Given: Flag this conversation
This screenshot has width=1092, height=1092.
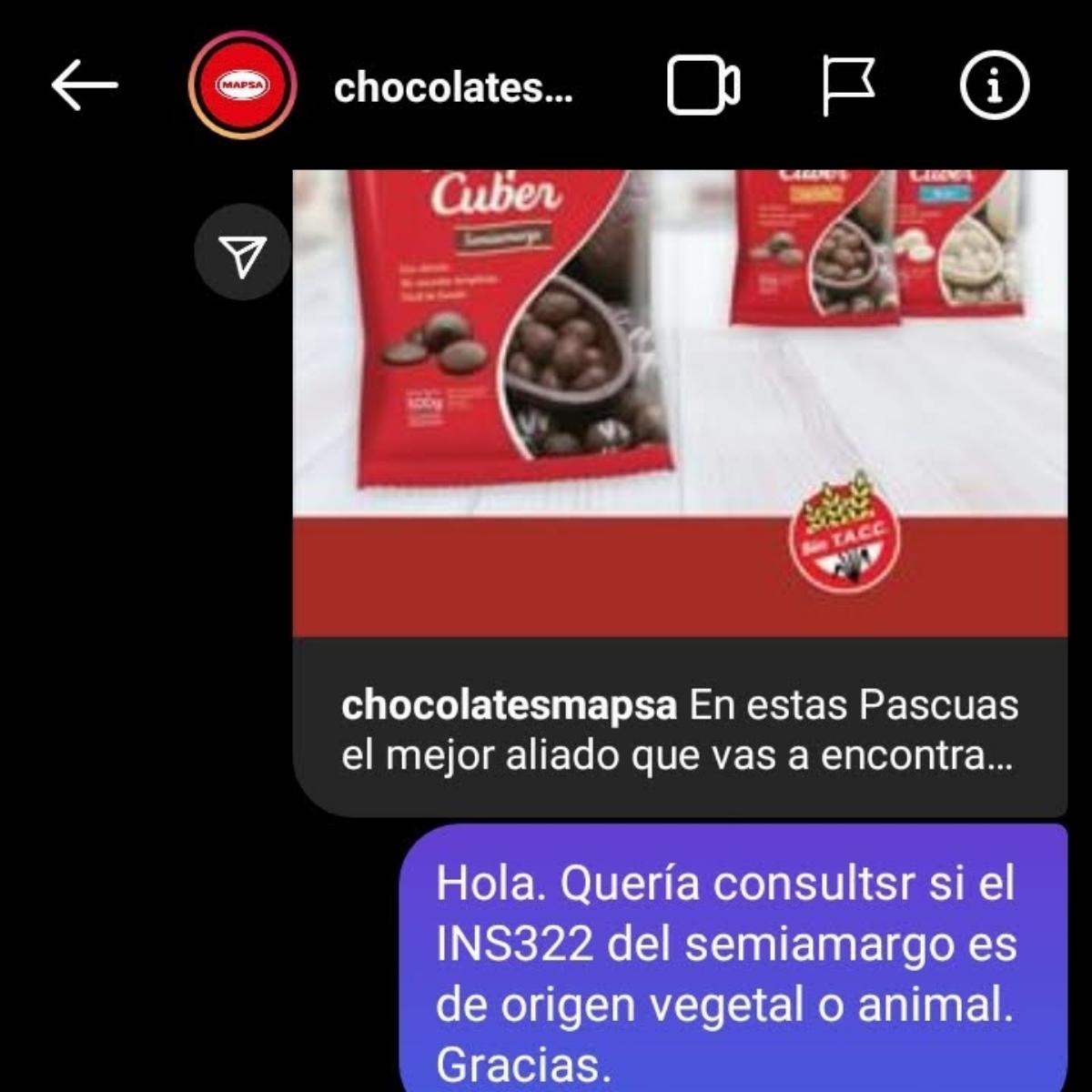Looking at the screenshot, I should 847,86.
